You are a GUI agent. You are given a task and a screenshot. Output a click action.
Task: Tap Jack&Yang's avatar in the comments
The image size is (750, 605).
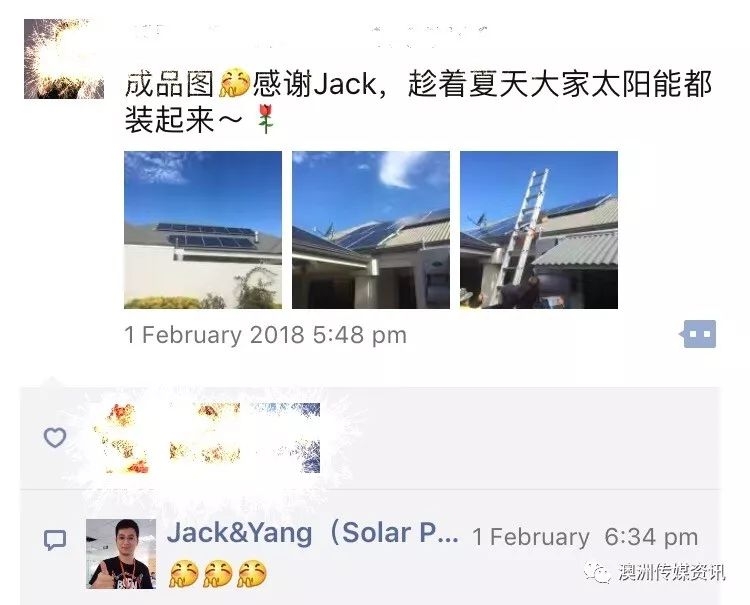(x=121, y=553)
